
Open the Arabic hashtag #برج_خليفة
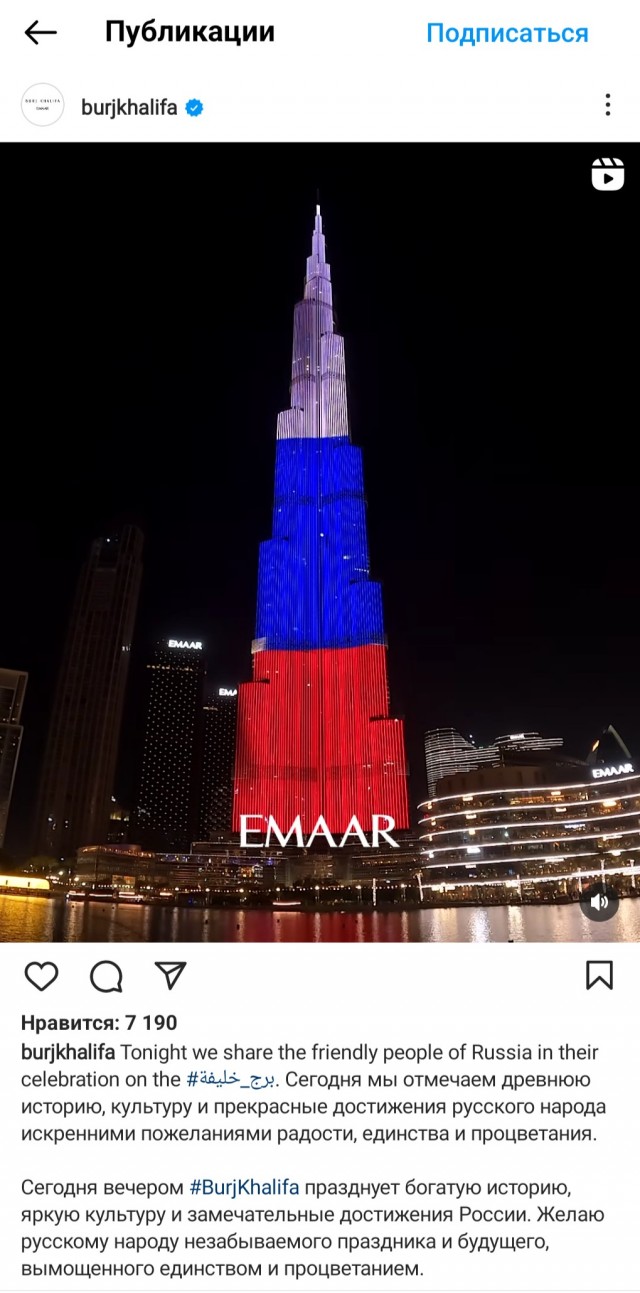pyautogui.click(x=230, y=1080)
